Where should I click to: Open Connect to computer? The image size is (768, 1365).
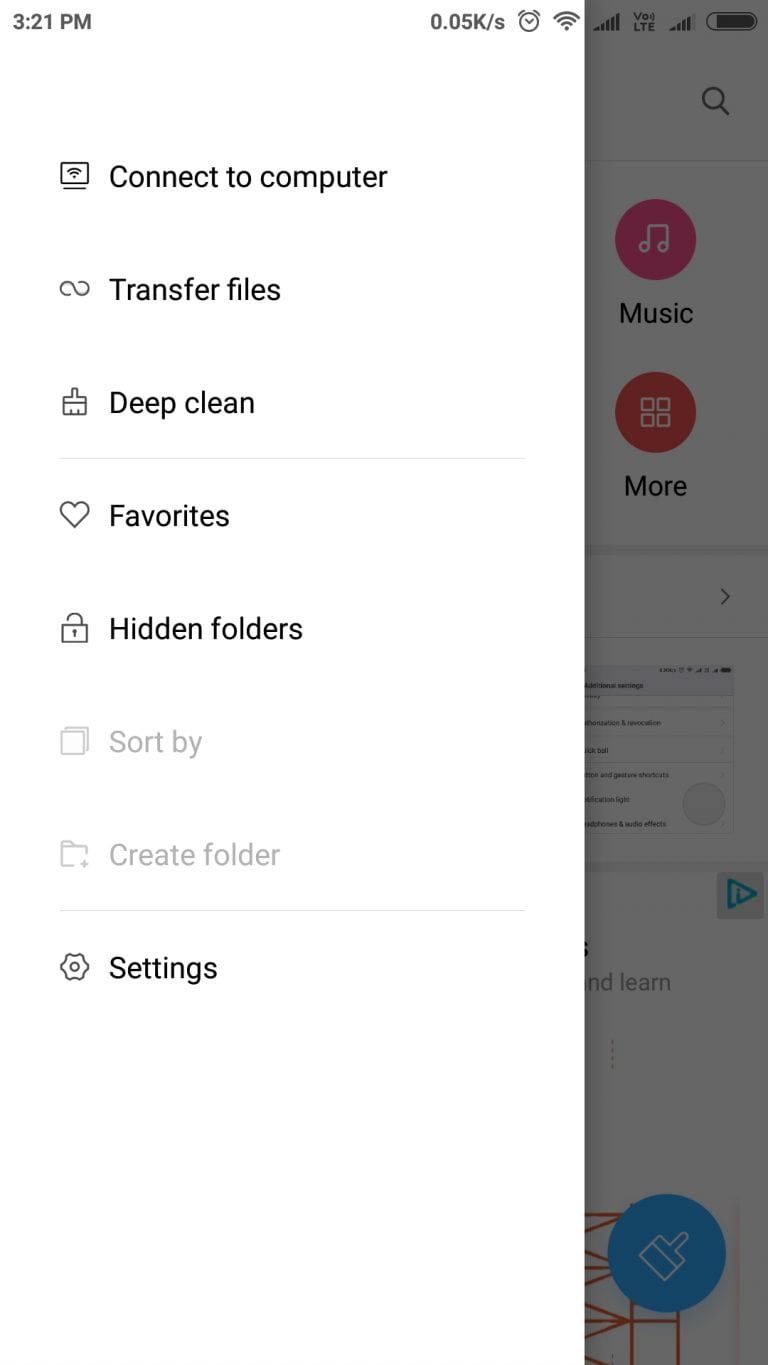(x=292, y=177)
